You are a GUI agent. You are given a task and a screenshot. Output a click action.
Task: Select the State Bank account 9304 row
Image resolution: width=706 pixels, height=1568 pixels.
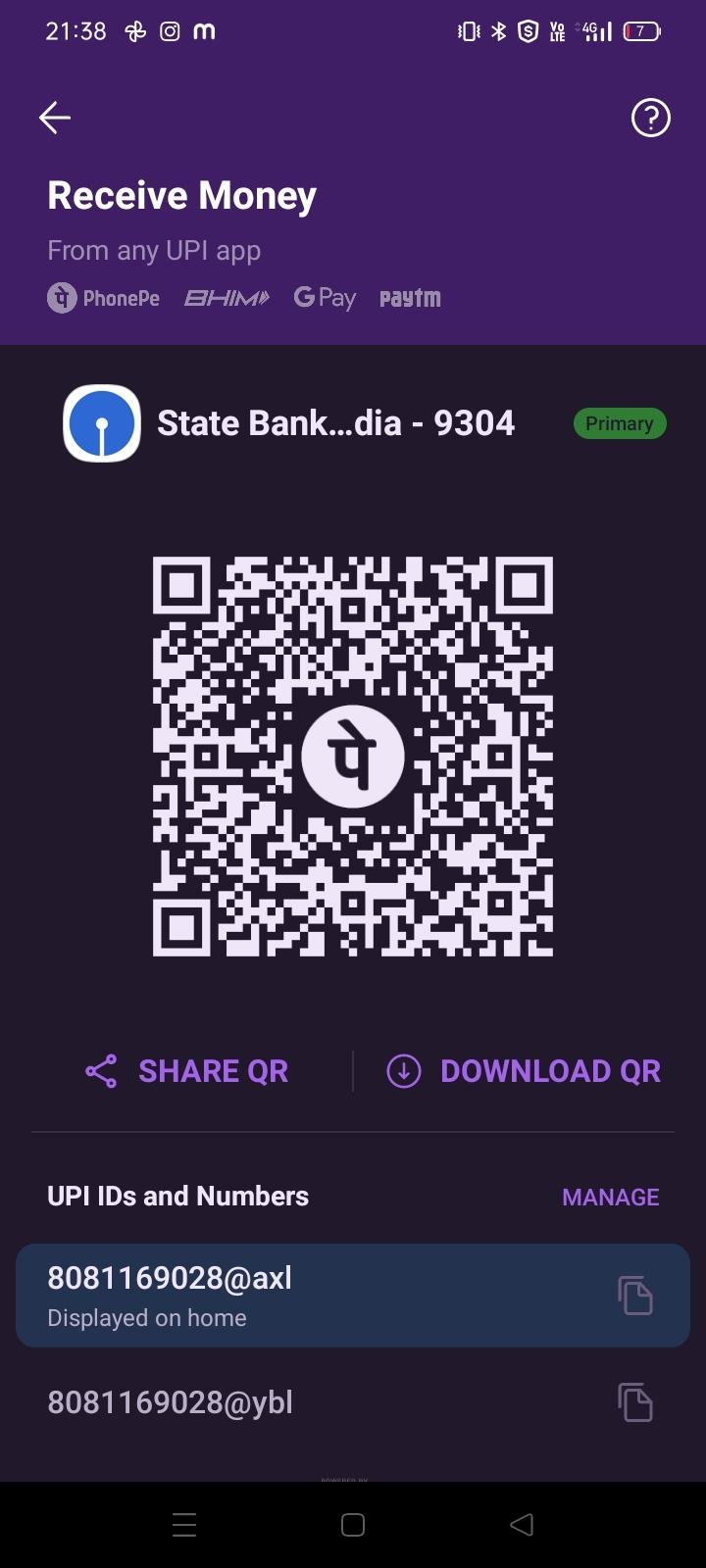point(333,423)
